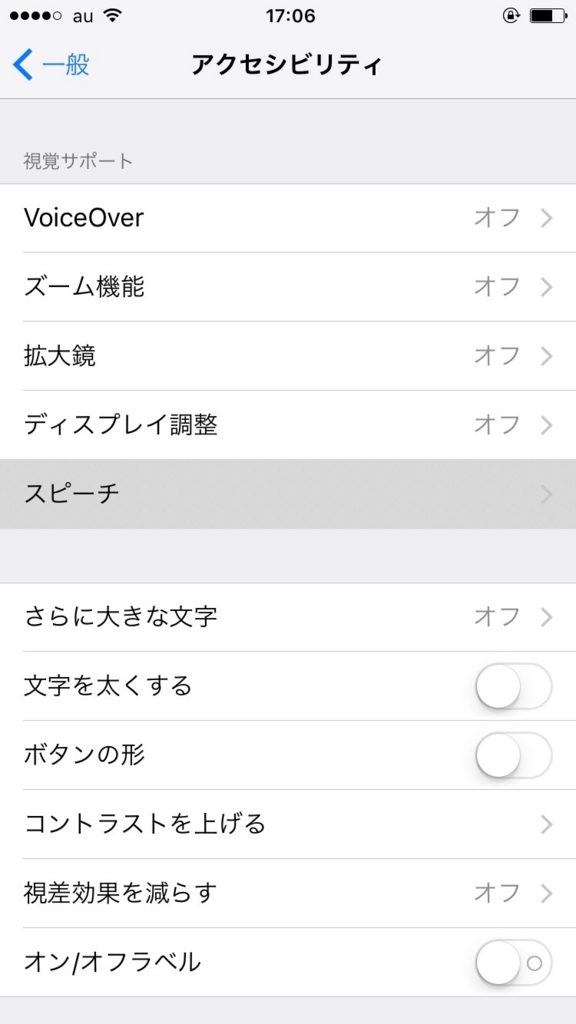Open さらに大きな文字 settings
The width and height of the screenshot is (576, 1024).
(x=288, y=617)
